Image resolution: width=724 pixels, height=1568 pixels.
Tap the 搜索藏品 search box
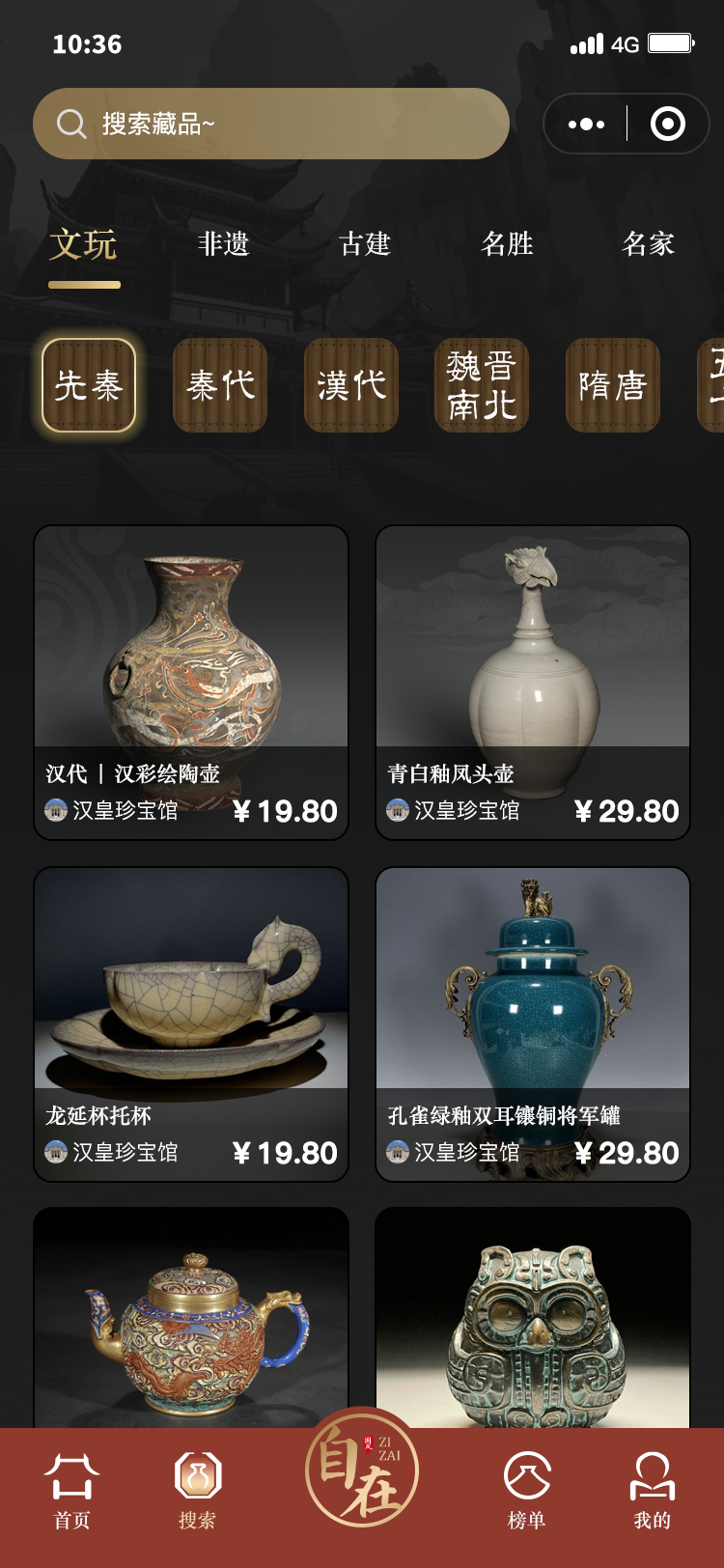coord(270,124)
